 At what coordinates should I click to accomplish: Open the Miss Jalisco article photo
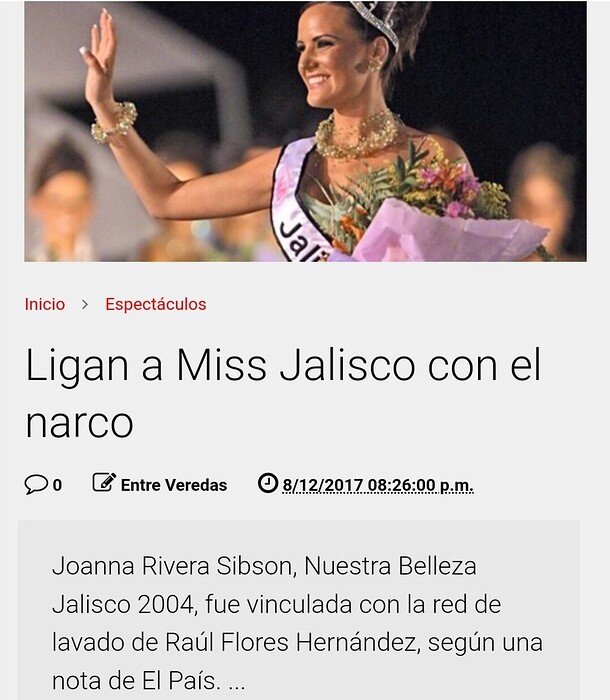pyautogui.click(x=305, y=130)
